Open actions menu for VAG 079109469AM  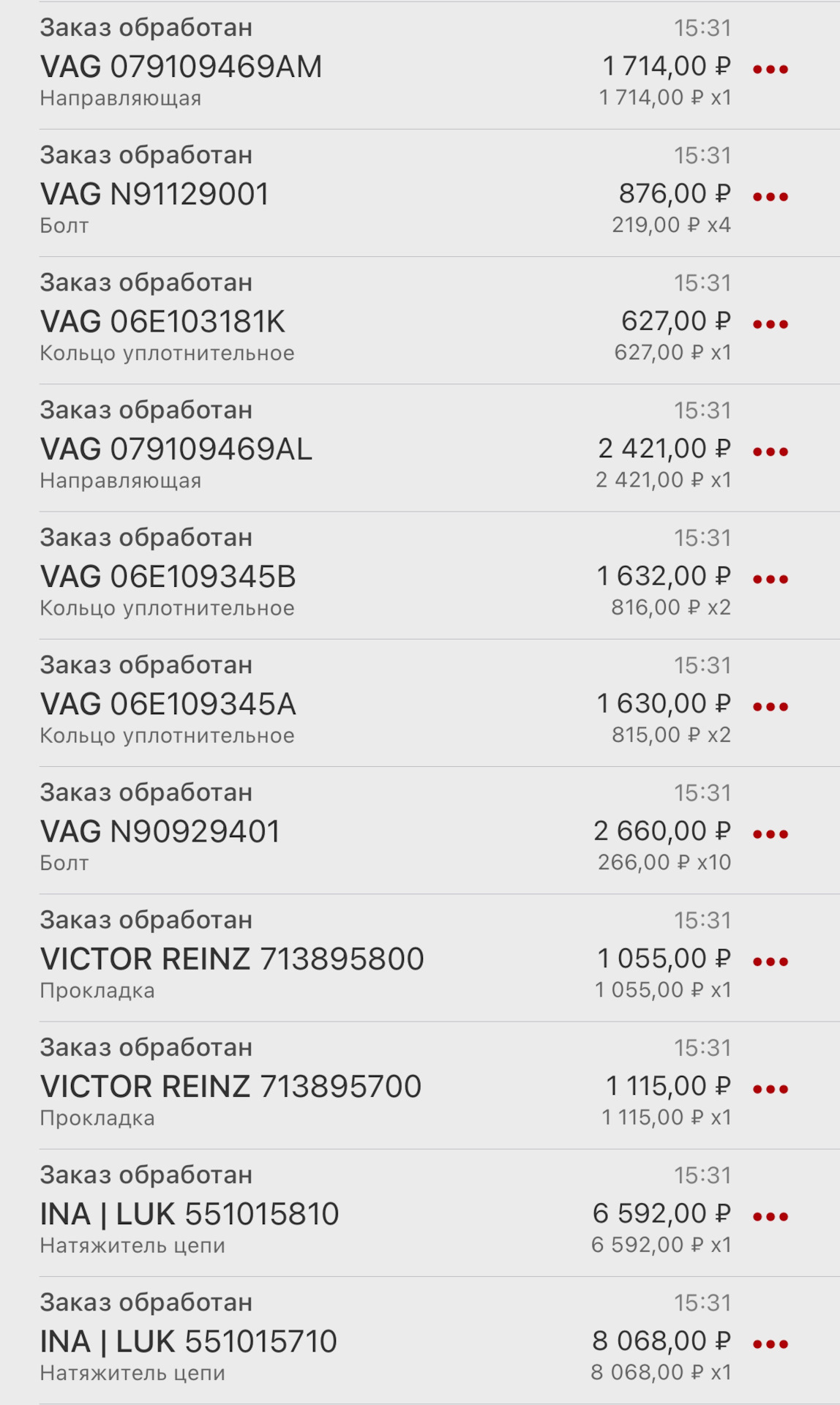pos(770,67)
